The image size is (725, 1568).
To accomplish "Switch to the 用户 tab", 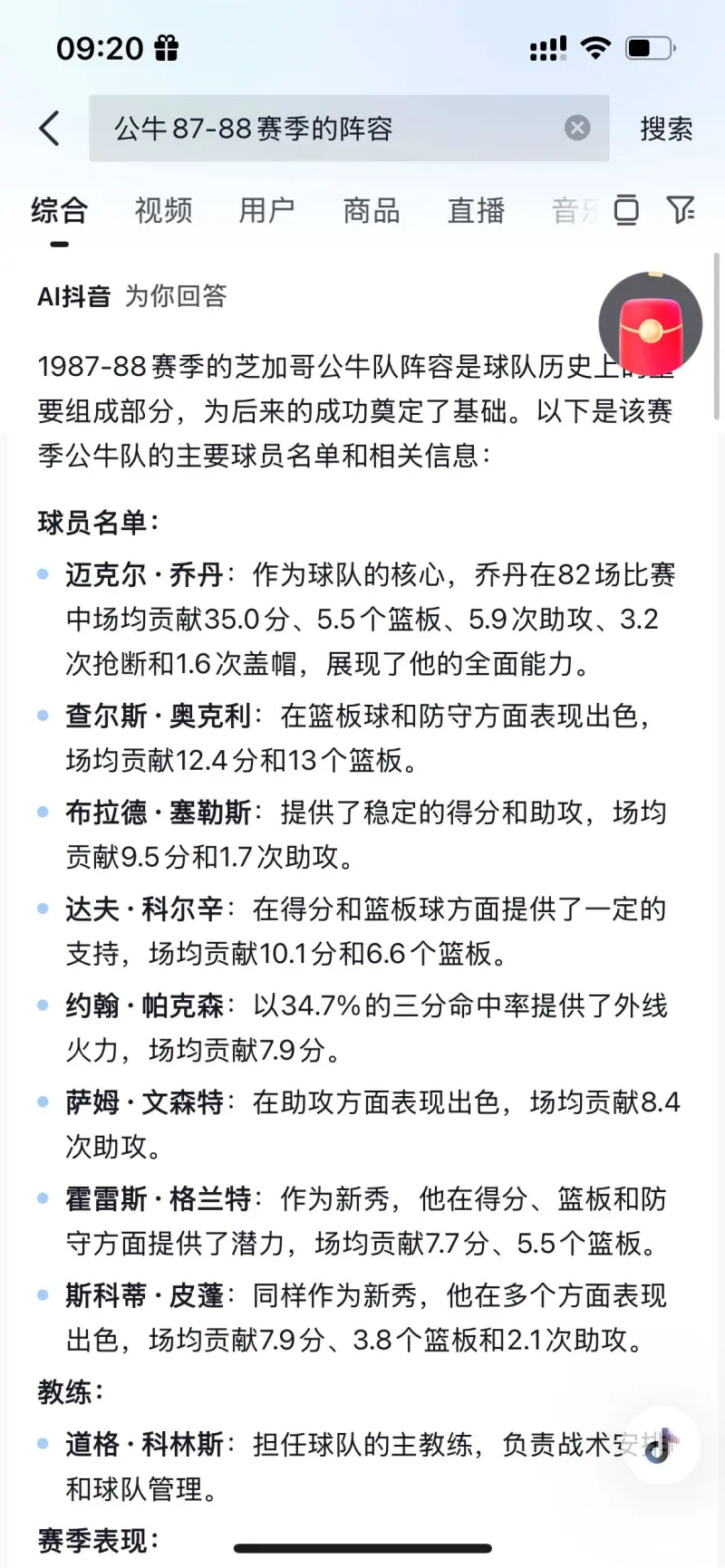I will (266, 211).
